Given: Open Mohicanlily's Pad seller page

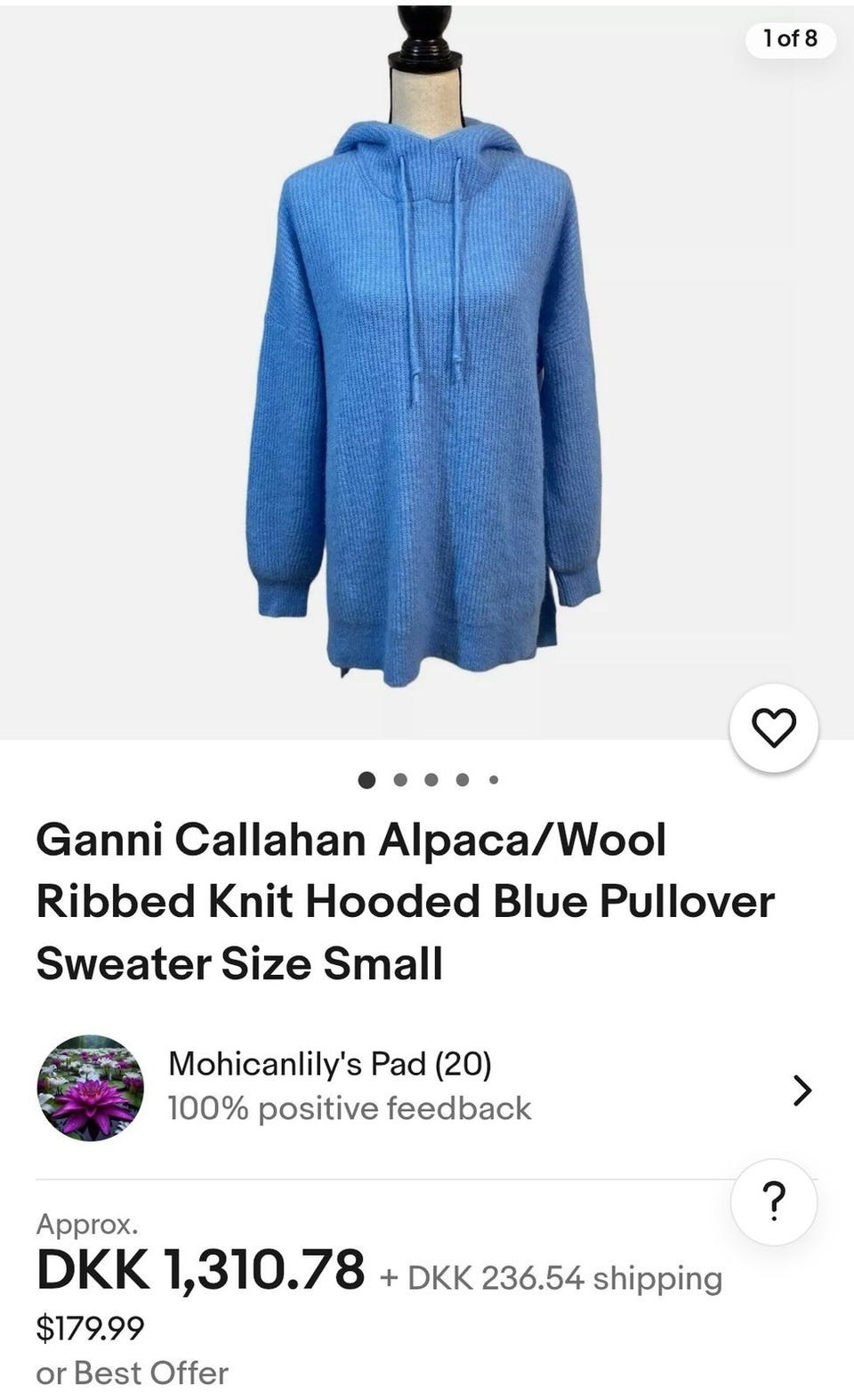Looking at the screenshot, I should point(329,1061).
